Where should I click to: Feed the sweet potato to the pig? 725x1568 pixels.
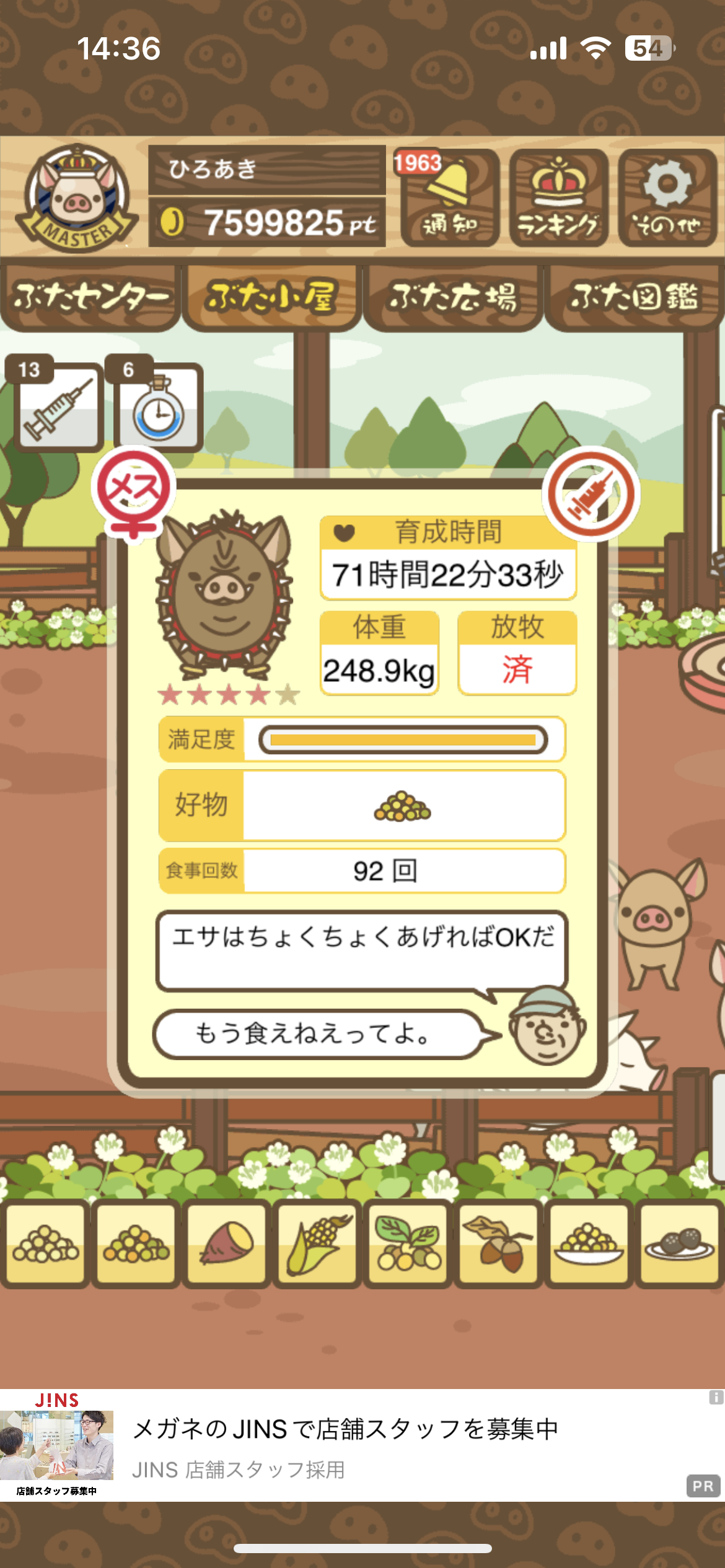(226, 1244)
